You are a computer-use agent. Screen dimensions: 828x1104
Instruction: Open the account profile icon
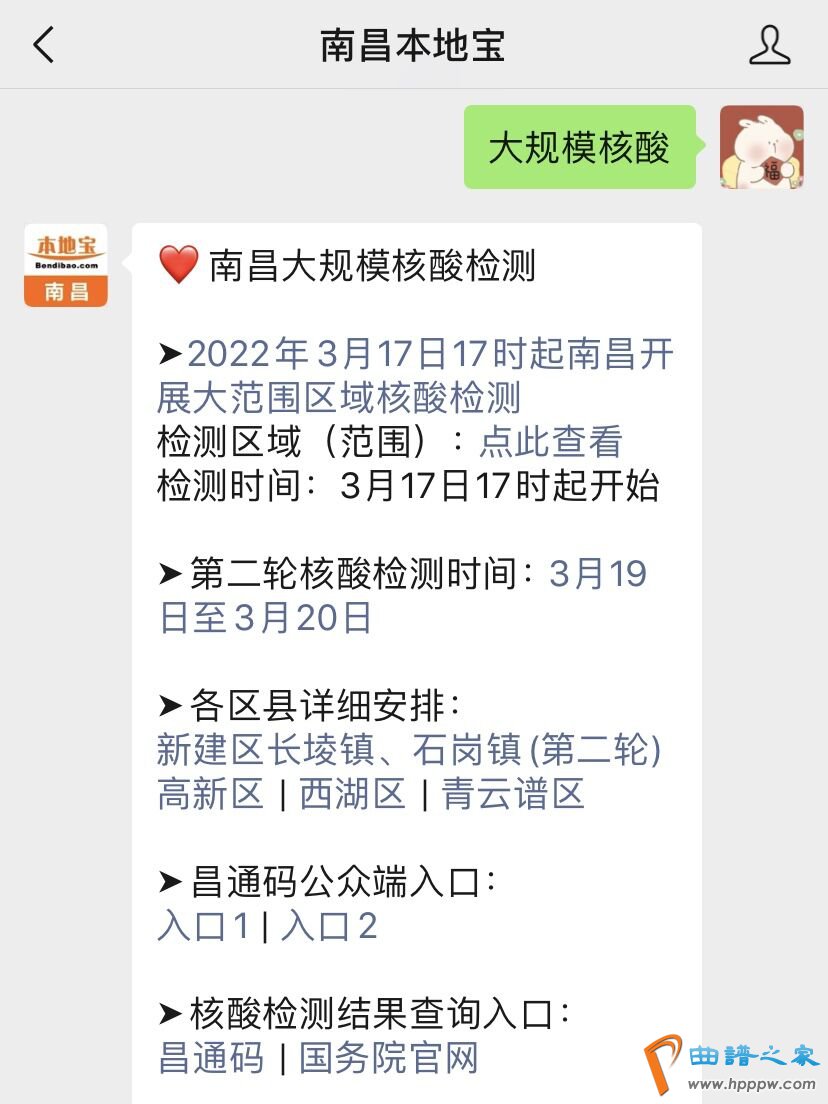[769, 45]
